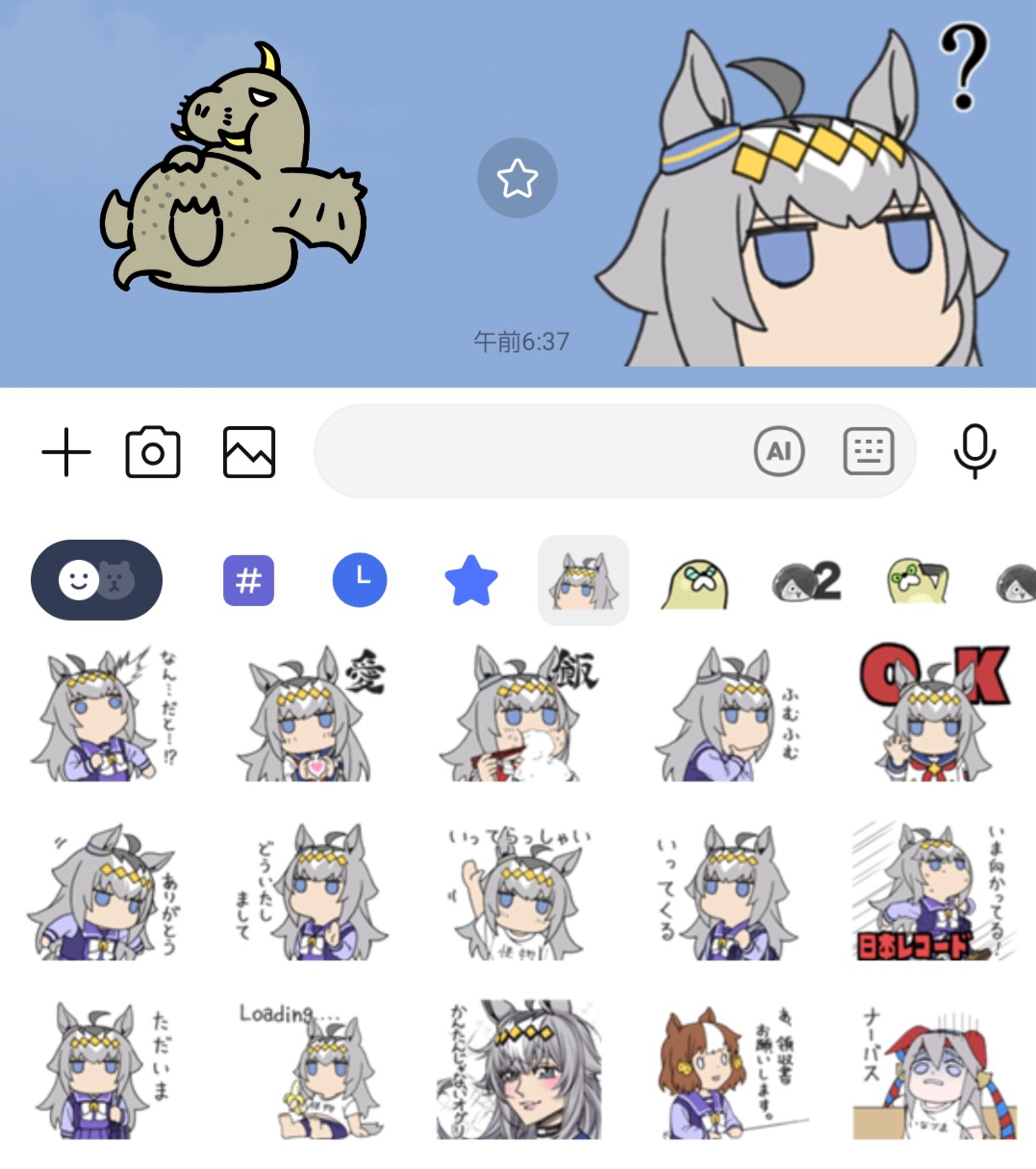Send the OK sticker
1036x1169 pixels.
click(933, 714)
